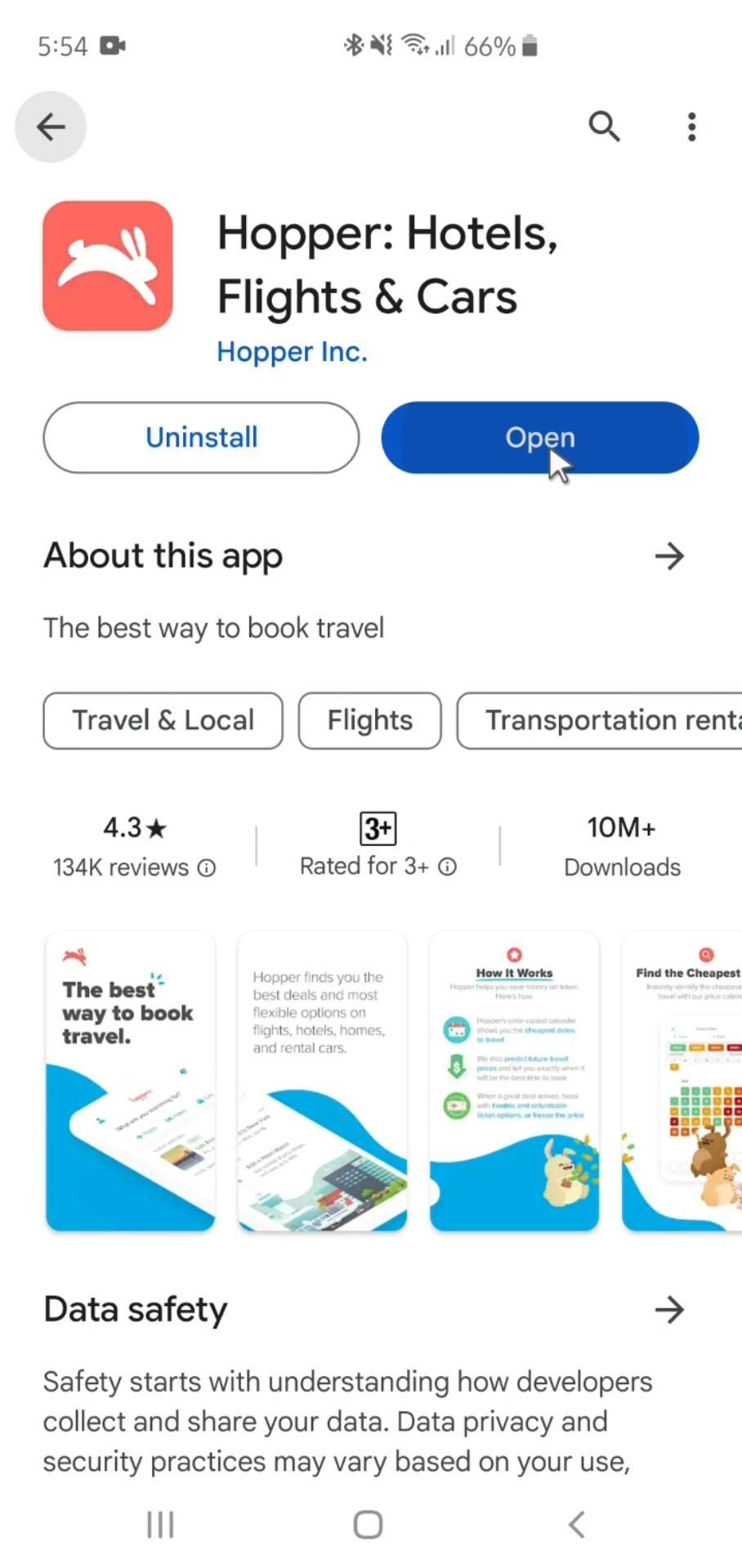The image size is (742, 1568).
Task: Open the recent apps overview
Action: (160, 1524)
